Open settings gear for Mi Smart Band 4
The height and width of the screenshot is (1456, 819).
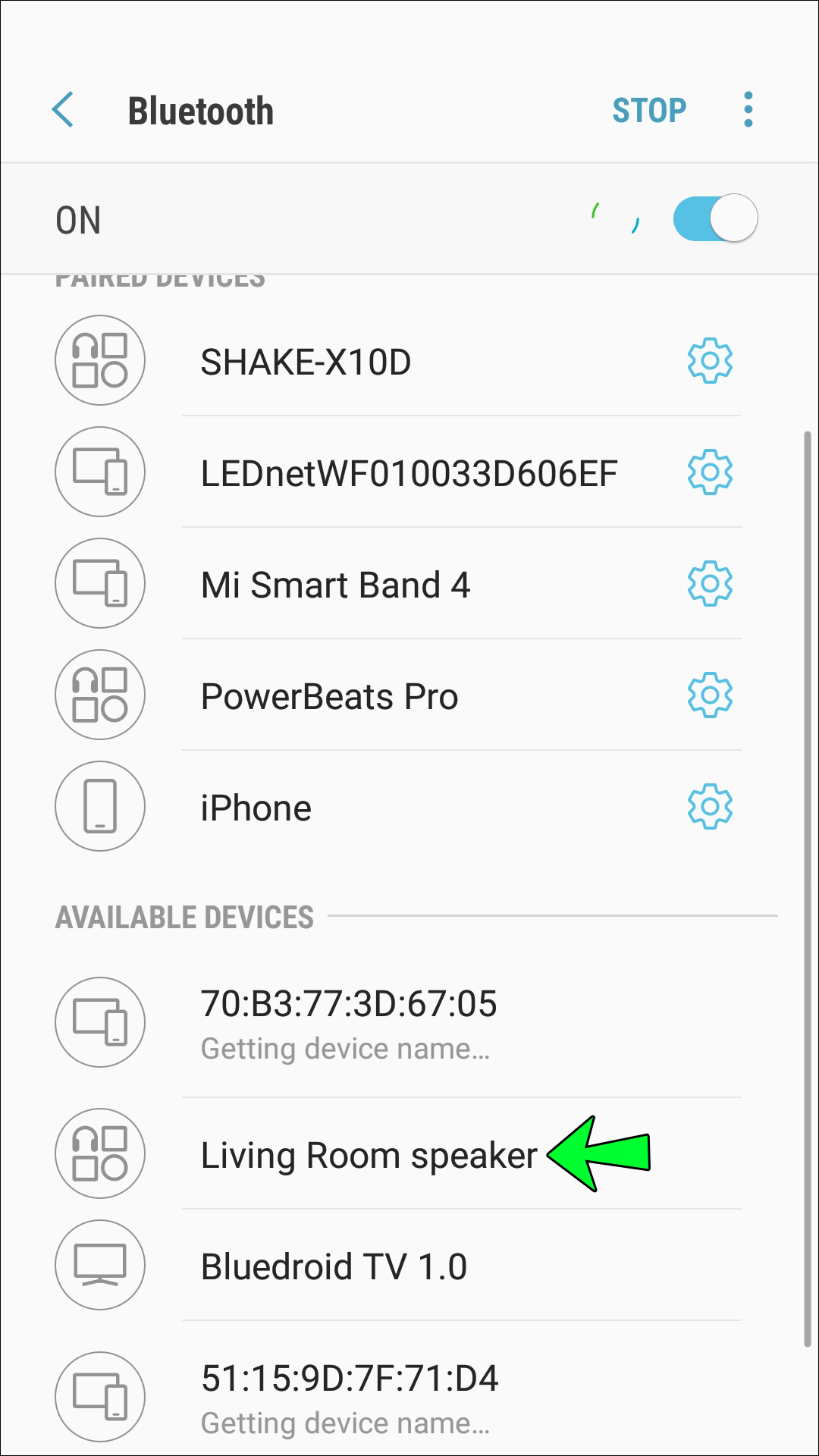click(x=710, y=584)
